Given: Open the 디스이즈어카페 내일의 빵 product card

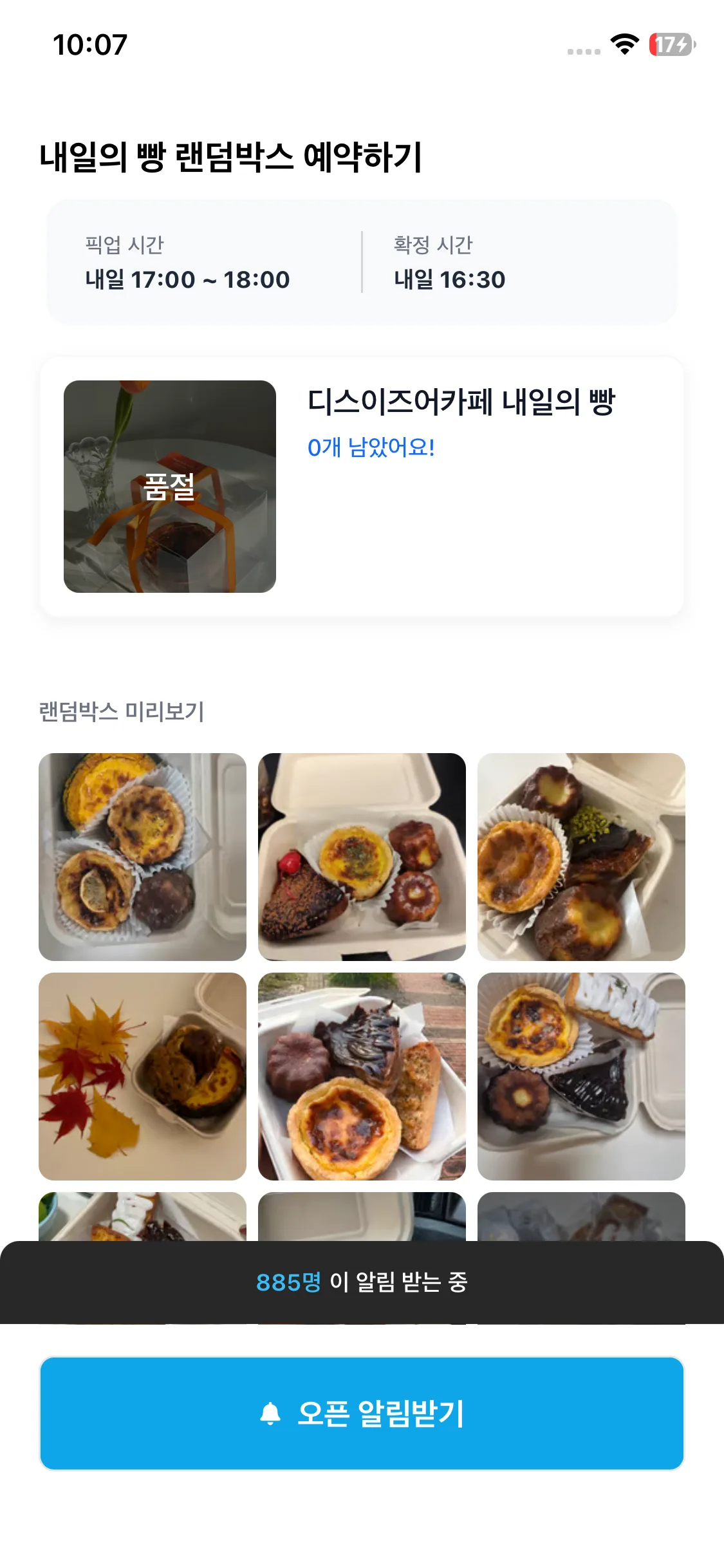Looking at the screenshot, I should pyautogui.click(x=362, y=487).
